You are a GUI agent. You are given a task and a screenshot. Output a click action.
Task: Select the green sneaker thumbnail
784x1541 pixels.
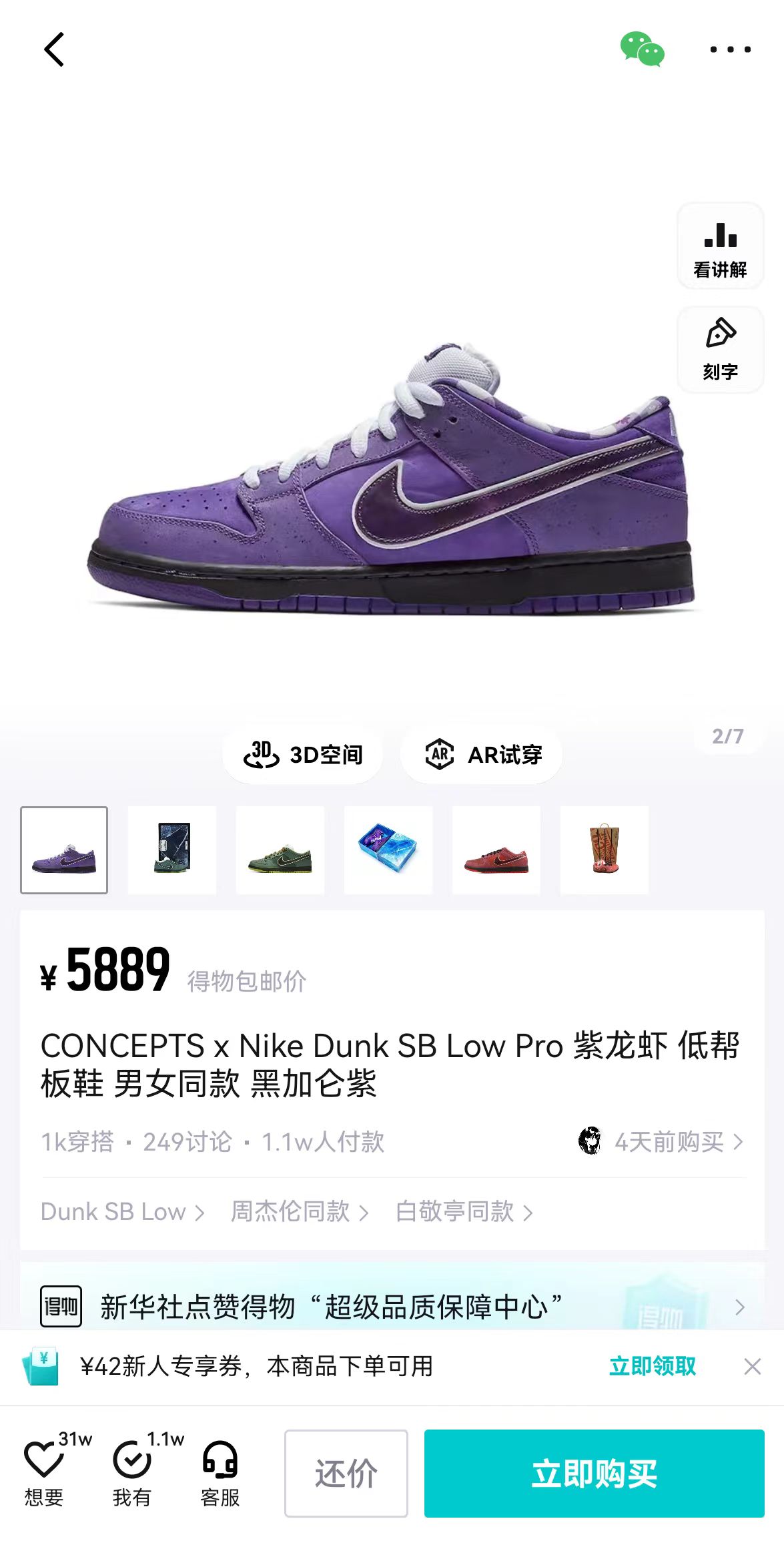tap(280, 850)
